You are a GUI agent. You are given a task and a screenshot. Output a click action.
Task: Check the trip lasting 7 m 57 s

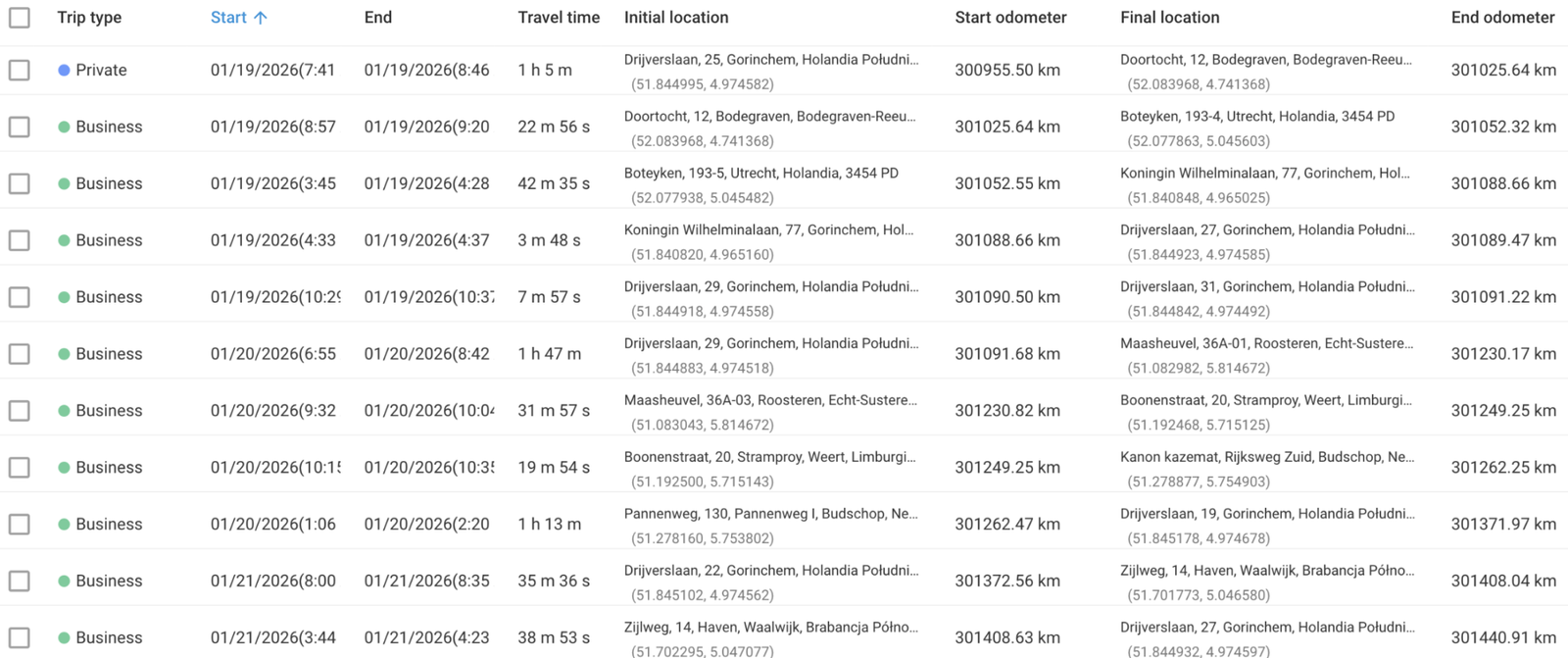tap(19, 297)
